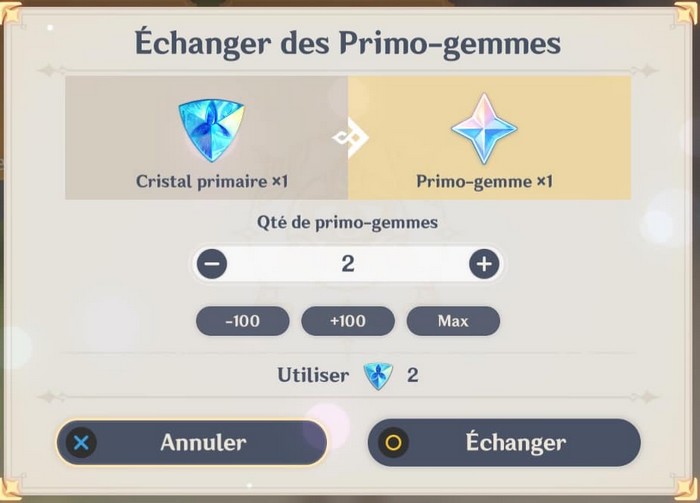Subtract 100 from the quantity
The height and width of the screenshot is (503, 700).
click(x=242, y=321)
